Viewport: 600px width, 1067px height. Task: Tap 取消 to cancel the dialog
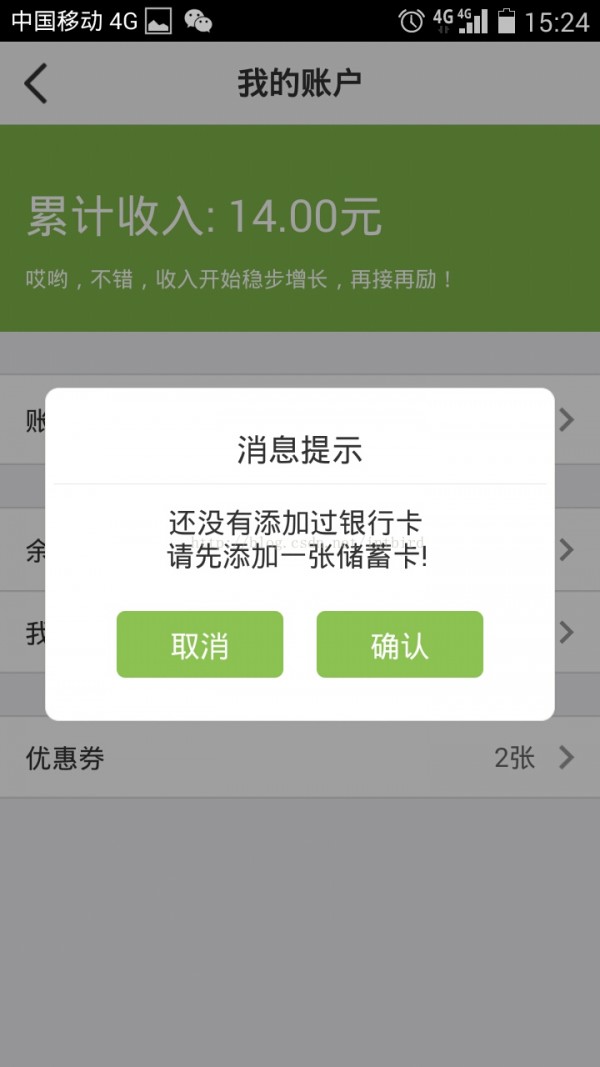[200, 645]
